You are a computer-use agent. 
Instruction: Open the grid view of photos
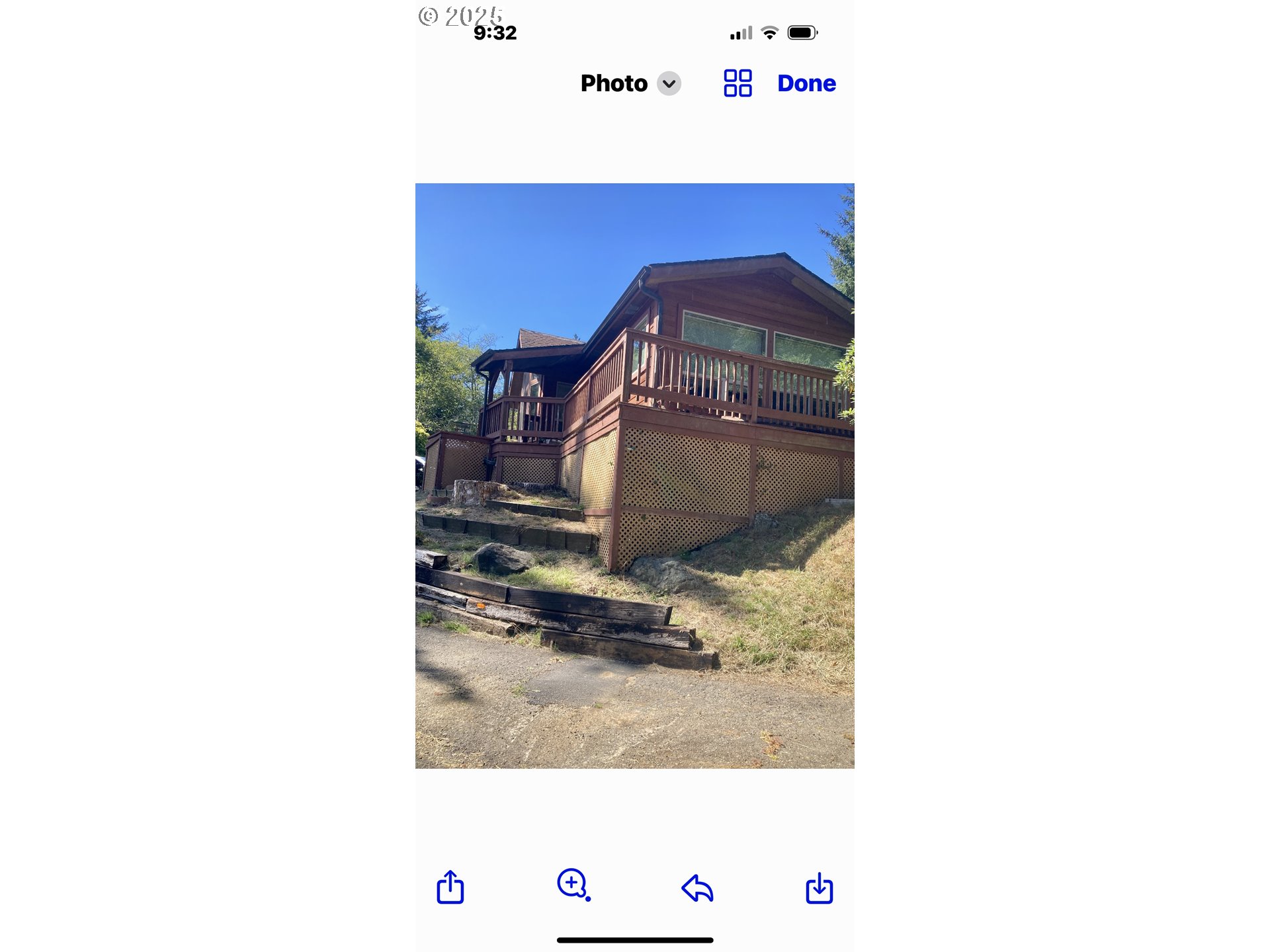[x=738, y=83]
